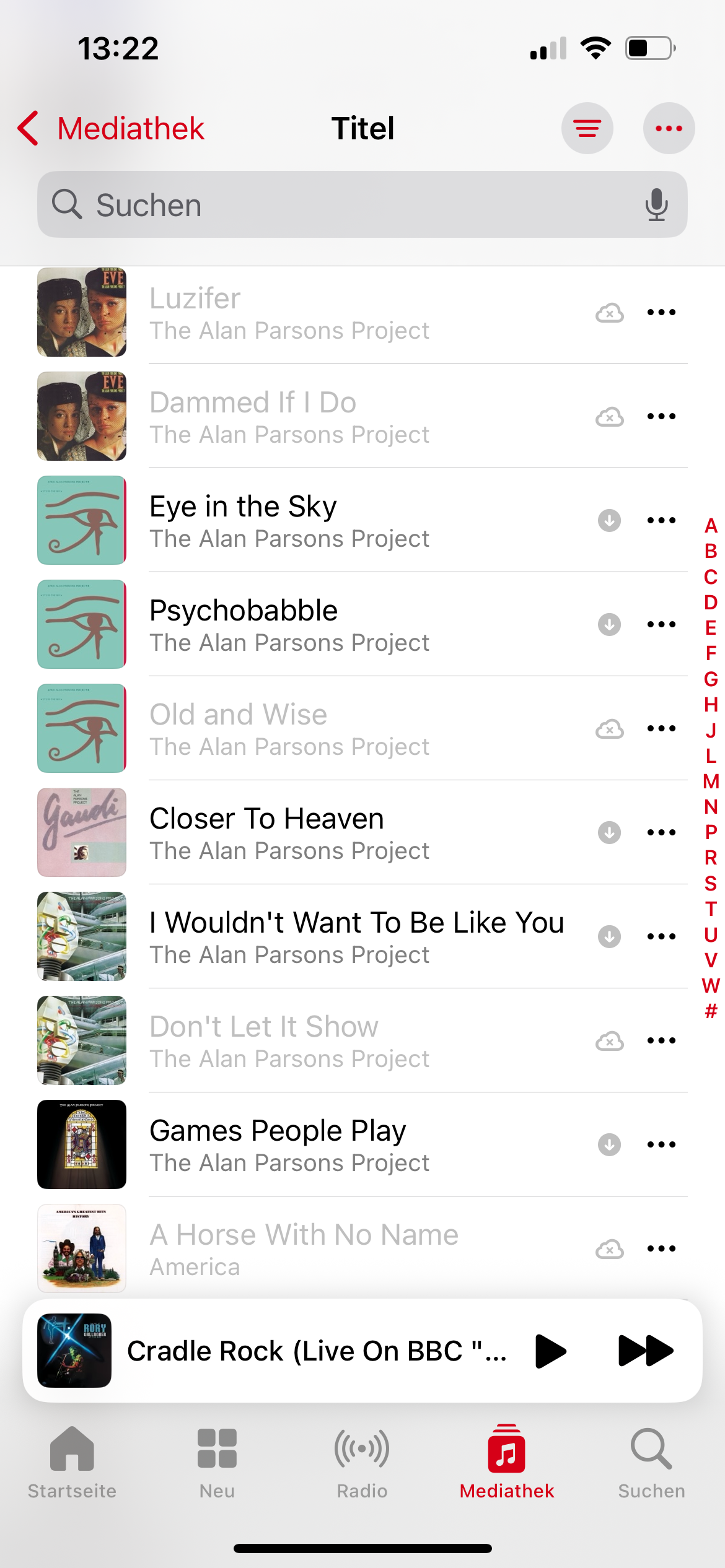Skip to the next track
This screenshot has width=725, height=1568.
click(645, 1351)
